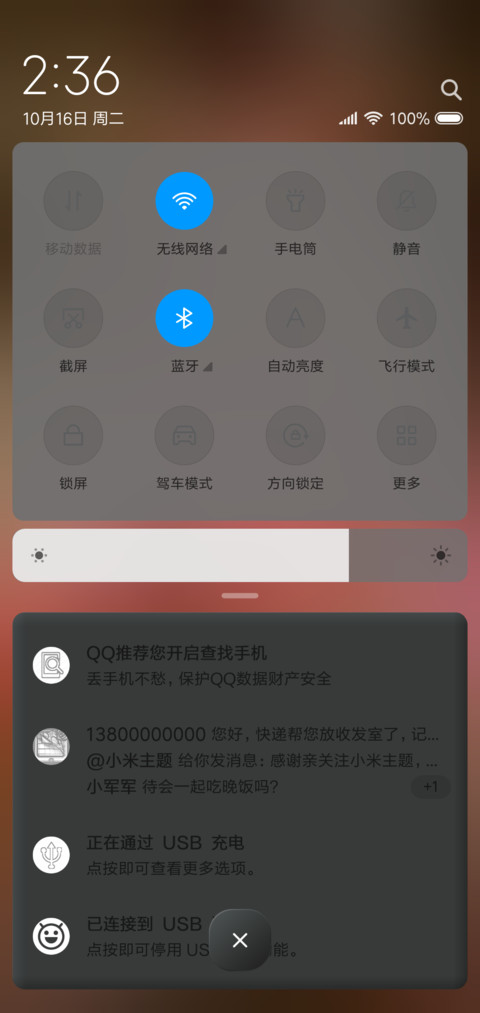480x1013 pixels.
Task: Toggle auto brightness (自动亮度)
Action: pyautogui.click(x=295, y=319)
